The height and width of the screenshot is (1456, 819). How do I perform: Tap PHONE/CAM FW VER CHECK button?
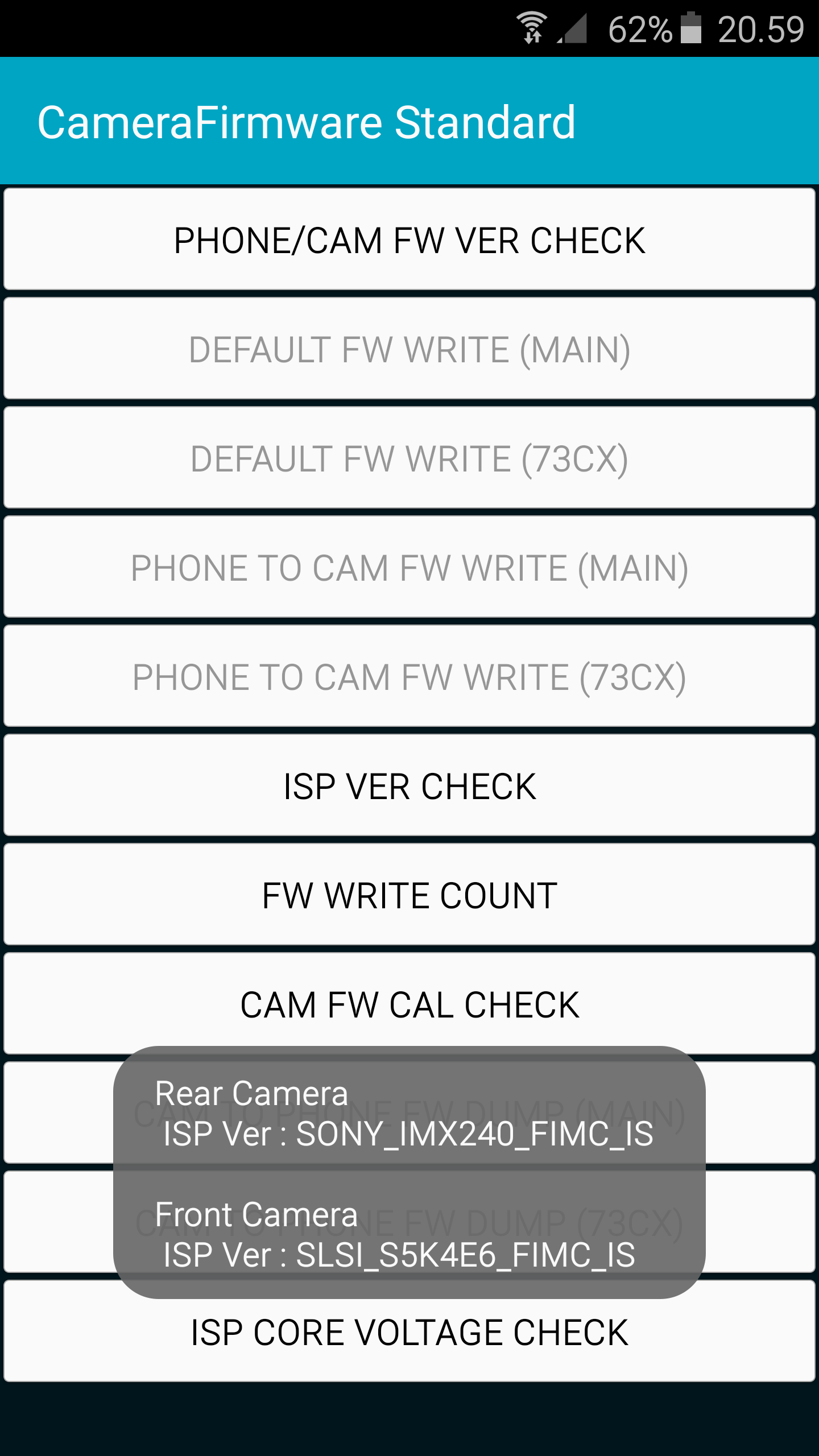click(x=409, y=239)
